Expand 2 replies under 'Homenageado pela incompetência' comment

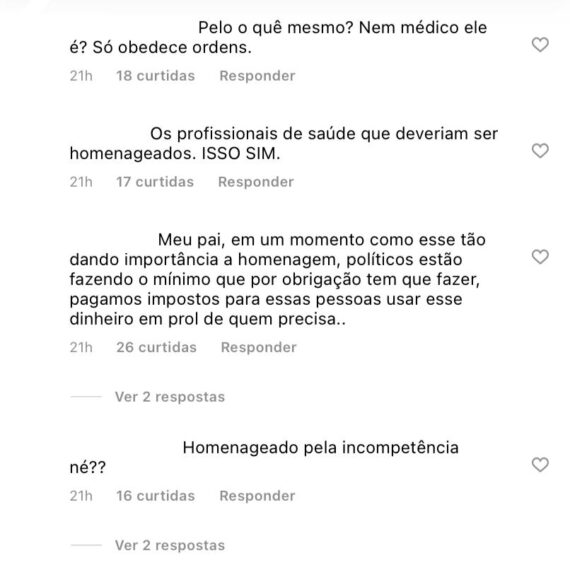[x=170, y=545]
